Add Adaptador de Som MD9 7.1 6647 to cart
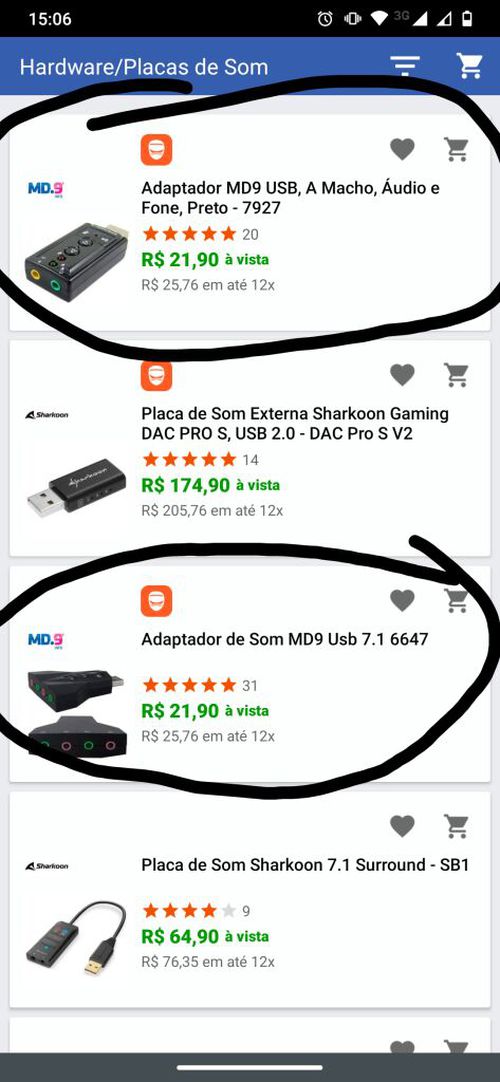 click(456, 600)
